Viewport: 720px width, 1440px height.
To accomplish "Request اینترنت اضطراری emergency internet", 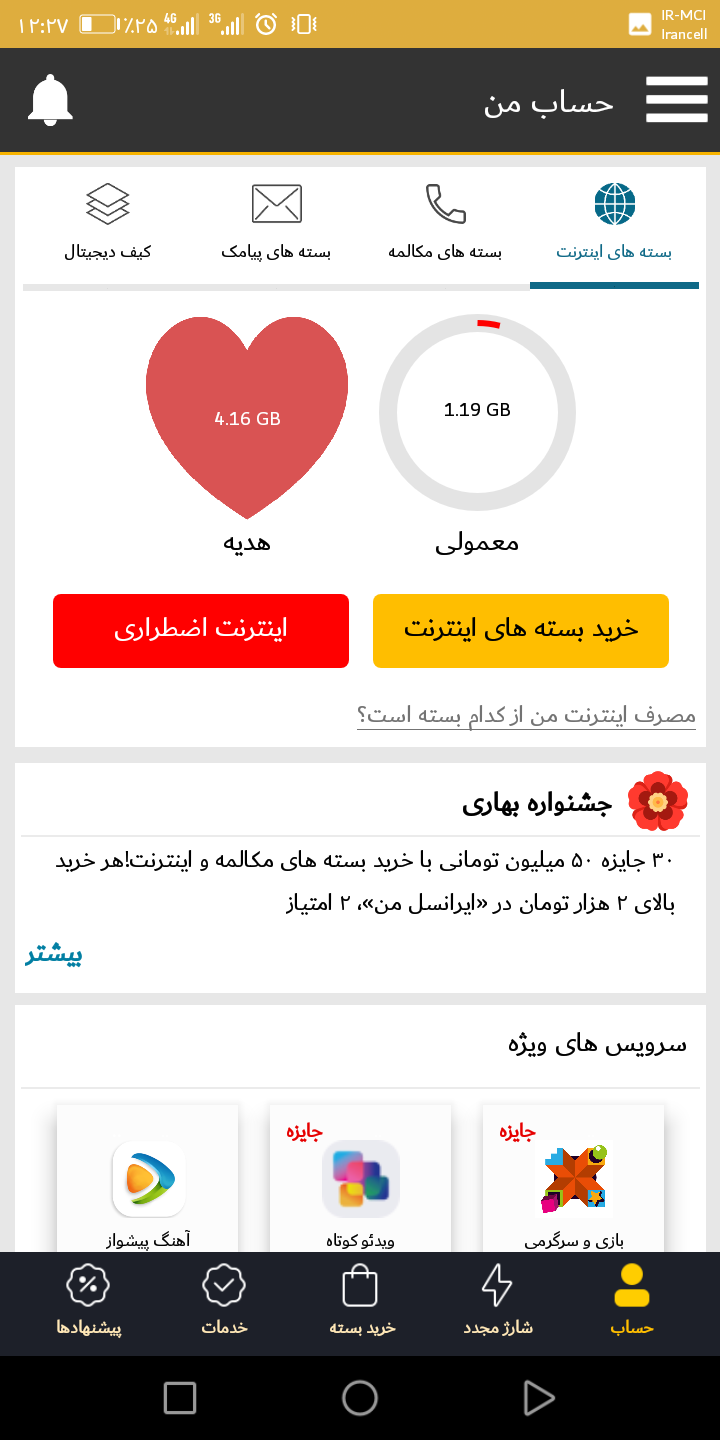I will pyautogui.click(x=201, y=630).
